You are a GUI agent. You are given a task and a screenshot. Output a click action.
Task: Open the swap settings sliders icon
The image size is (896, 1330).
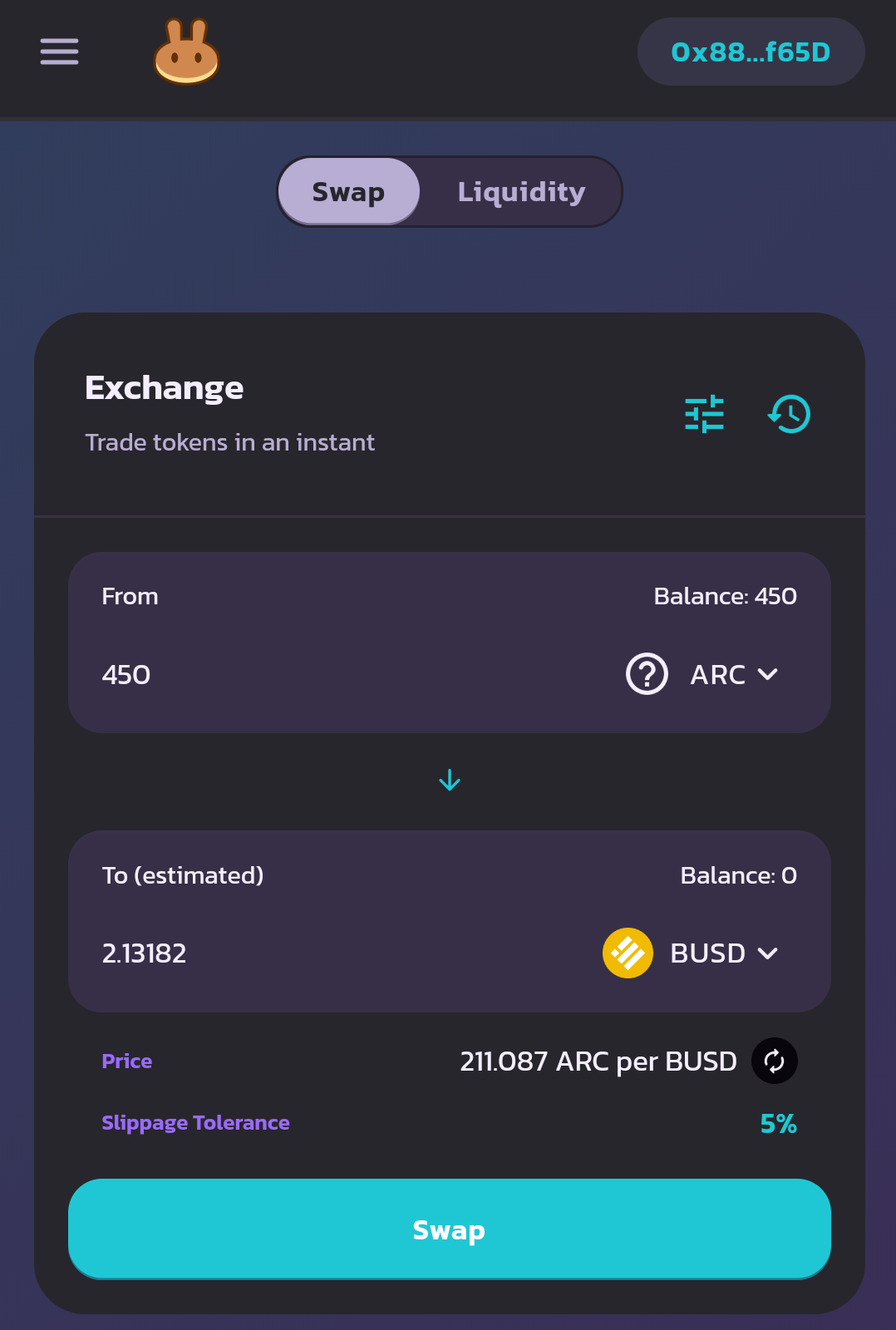coord(704,414)
